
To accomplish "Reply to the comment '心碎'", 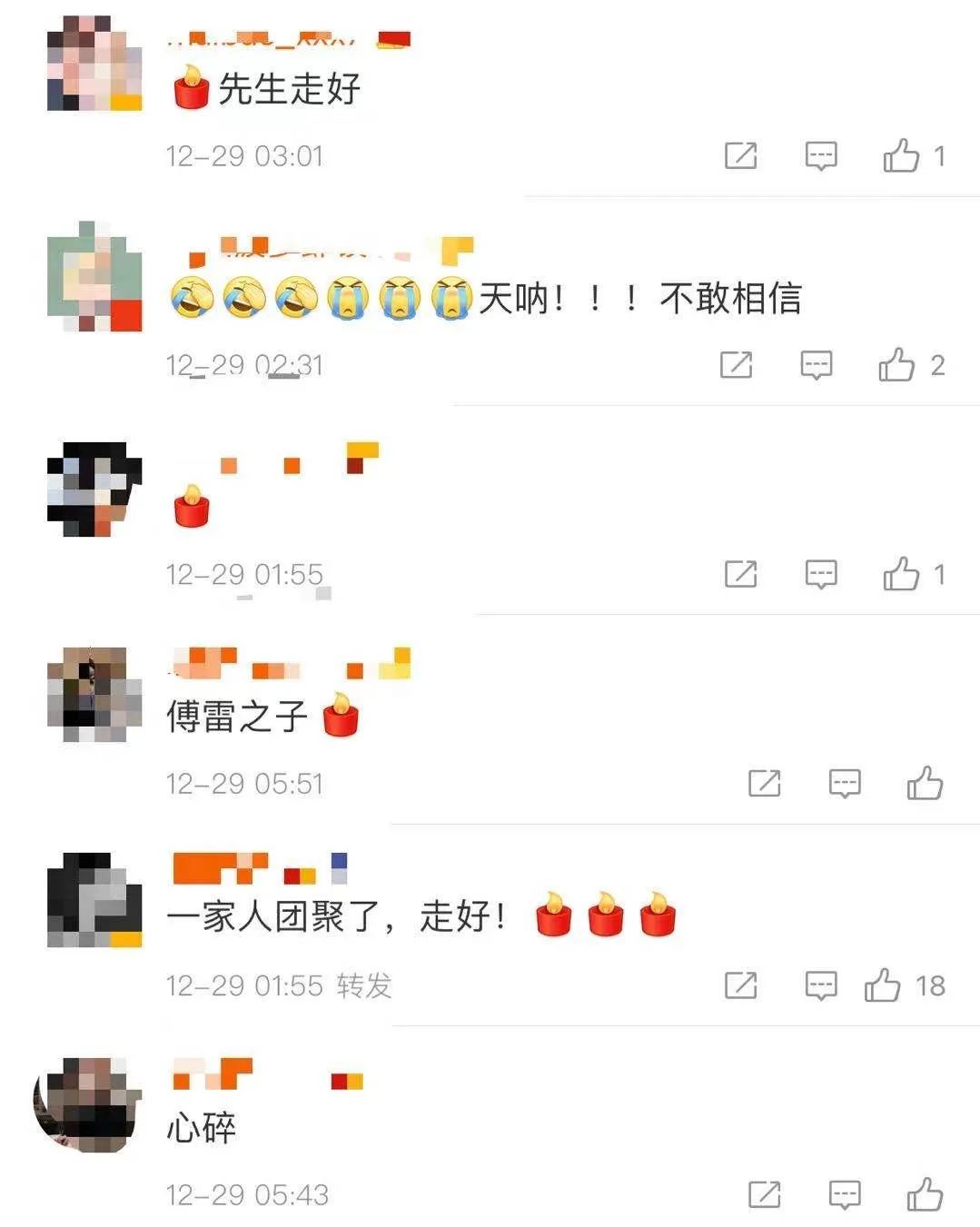I will click(x=845, y=1194).
